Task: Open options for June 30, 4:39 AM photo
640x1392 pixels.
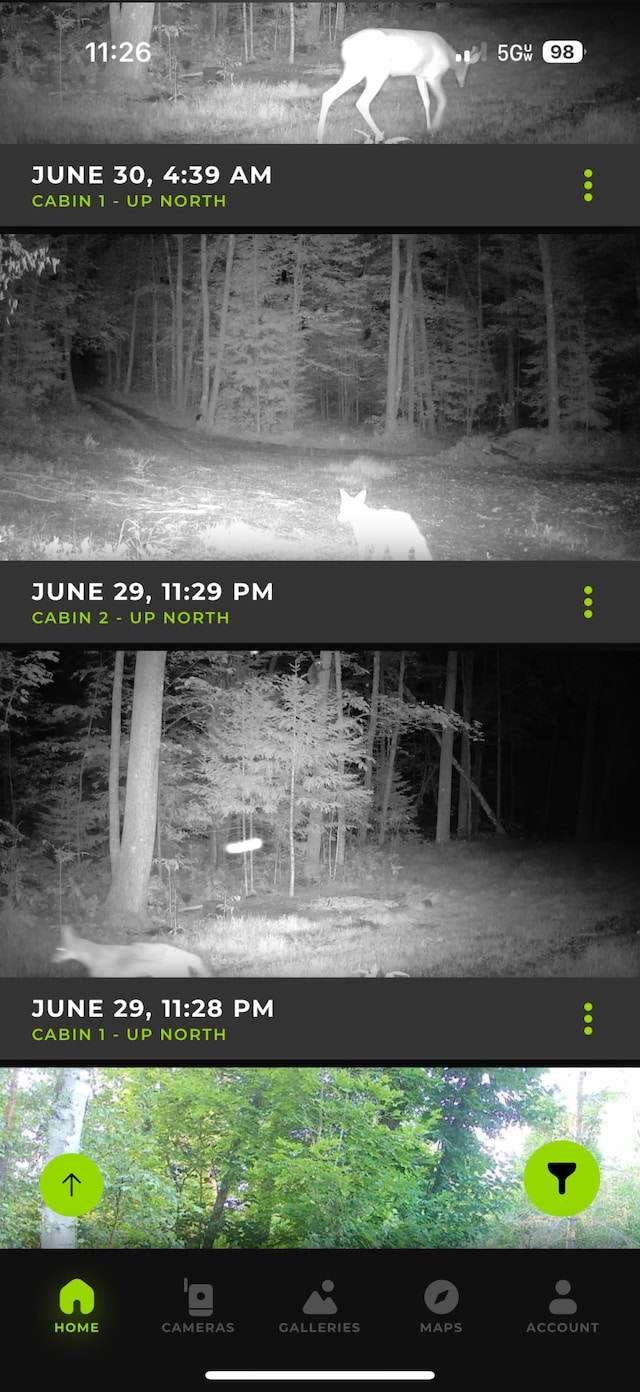Action: [588, 186]
